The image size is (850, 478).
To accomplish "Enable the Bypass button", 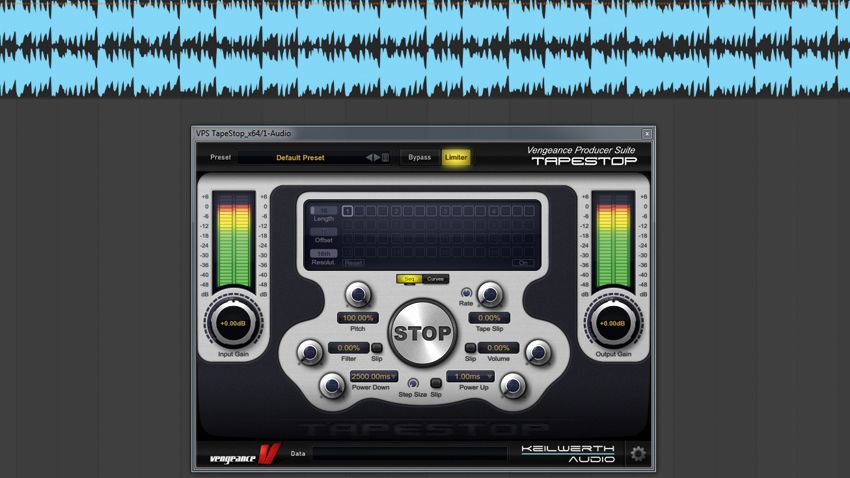I will click(x=419, y=157).
